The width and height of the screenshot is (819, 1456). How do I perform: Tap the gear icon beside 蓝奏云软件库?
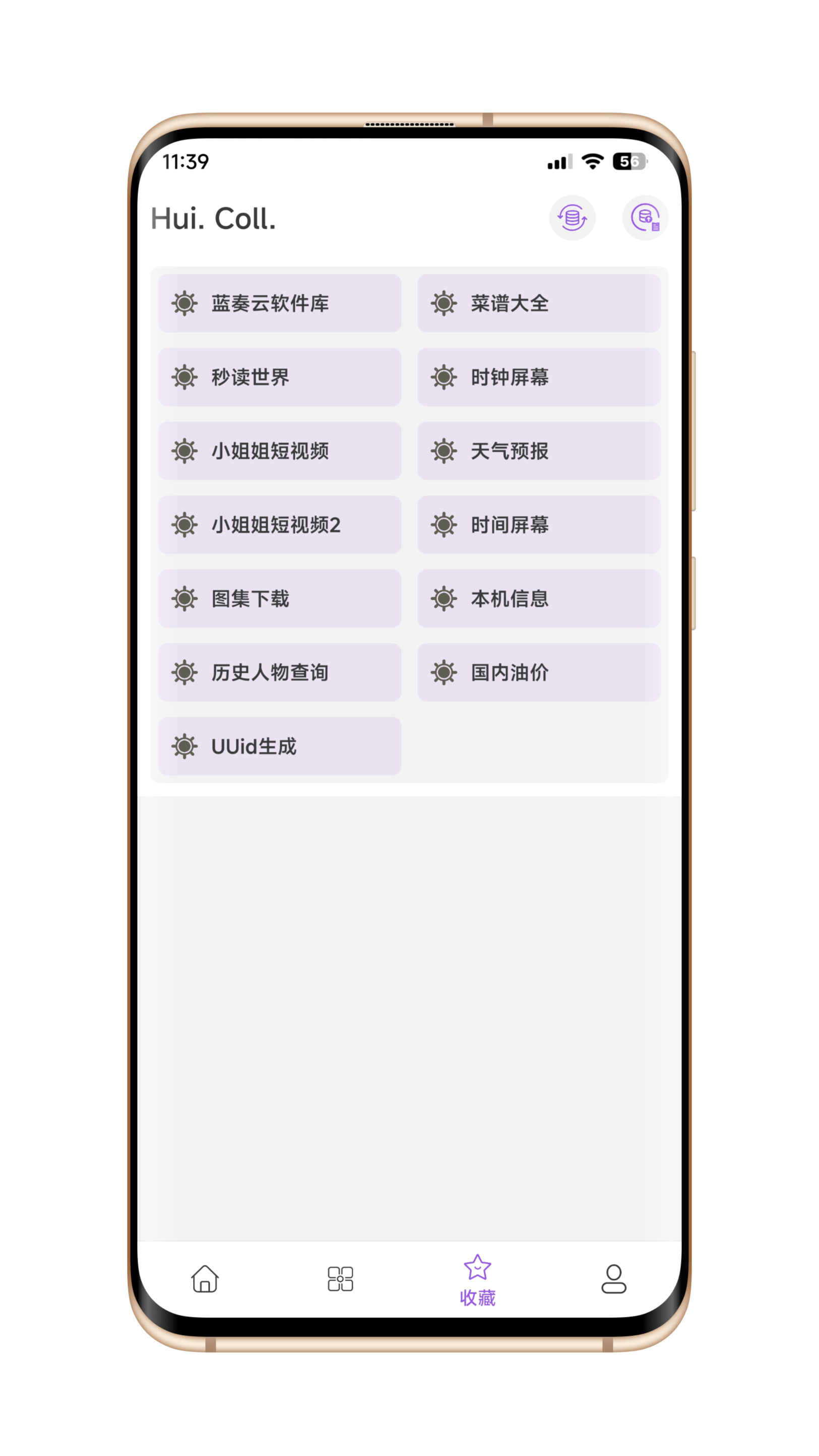(184, 303)
